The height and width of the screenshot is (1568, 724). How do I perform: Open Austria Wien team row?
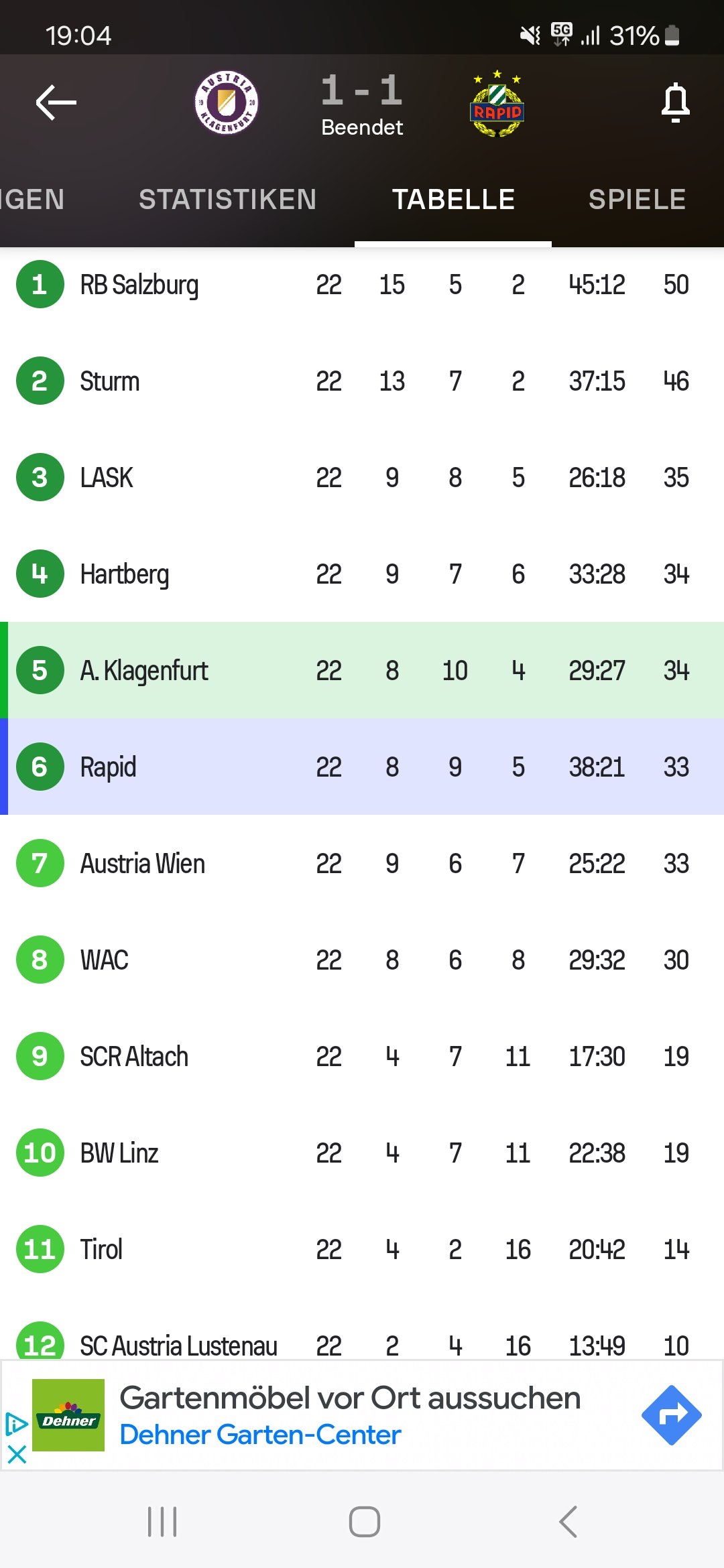[x=362, y=864]
